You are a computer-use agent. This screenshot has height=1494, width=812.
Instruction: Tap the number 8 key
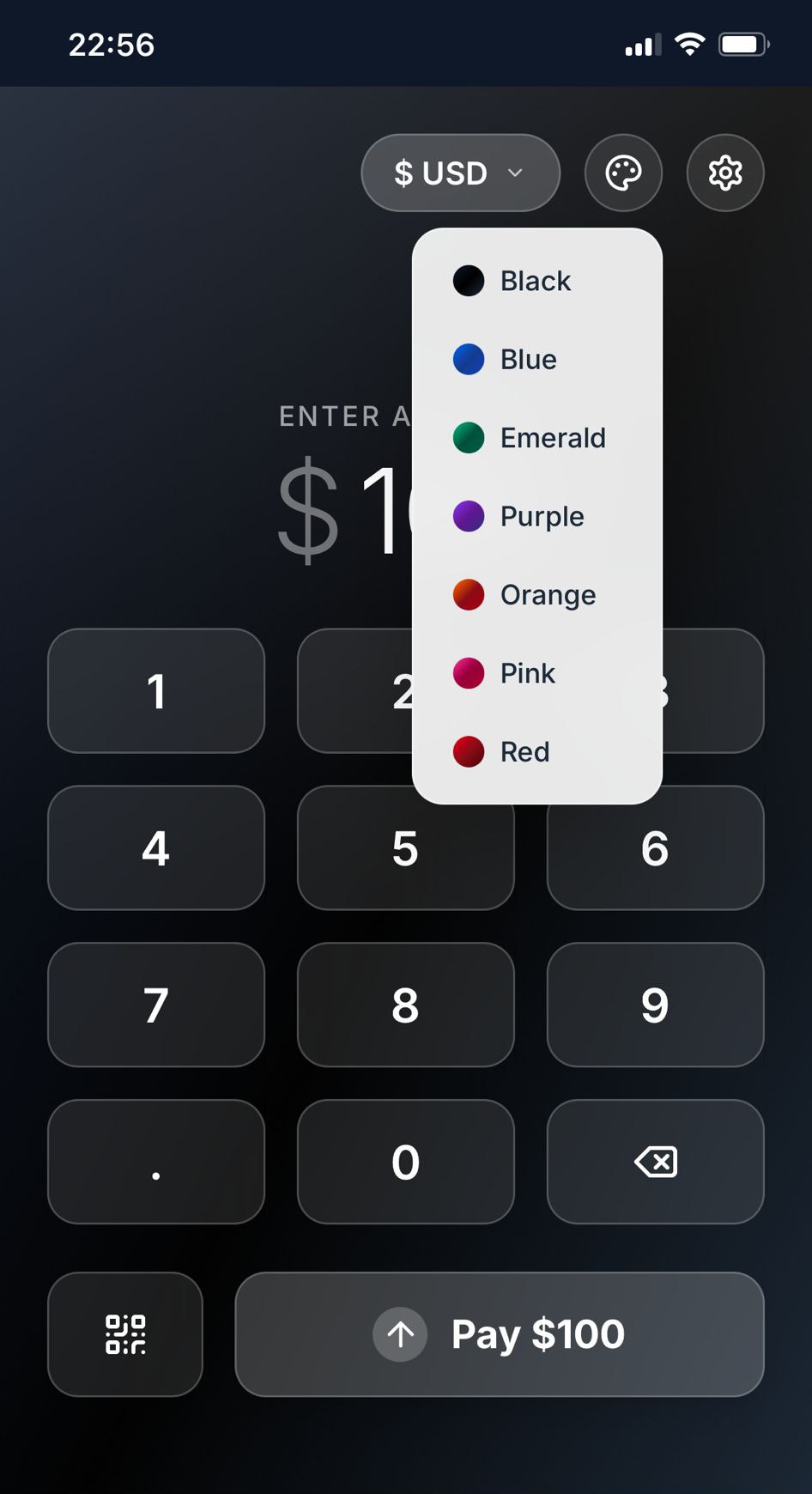tap(405, 1005)
